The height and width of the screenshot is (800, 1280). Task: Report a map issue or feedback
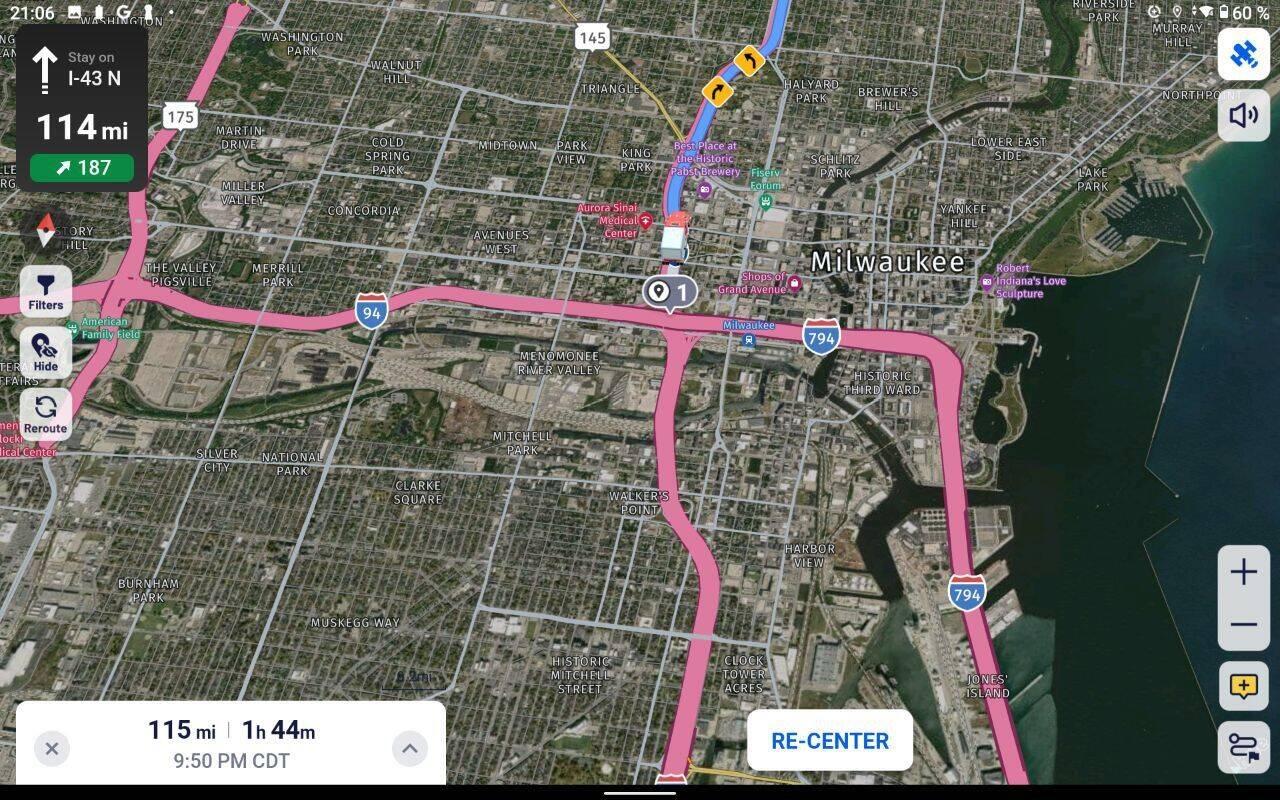(x=1243, y=687)
